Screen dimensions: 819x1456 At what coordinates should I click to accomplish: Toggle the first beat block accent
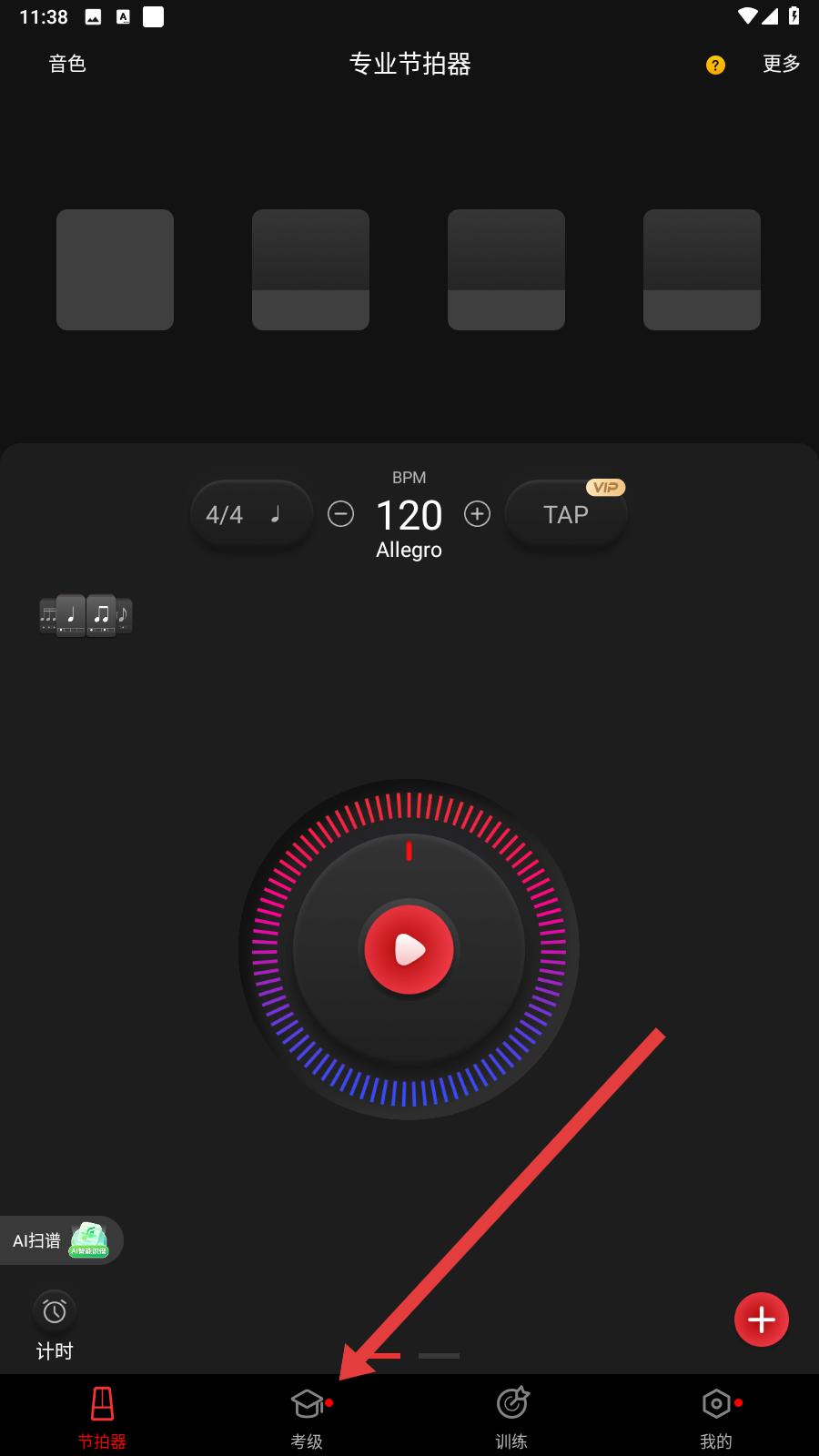coord(115,269)
